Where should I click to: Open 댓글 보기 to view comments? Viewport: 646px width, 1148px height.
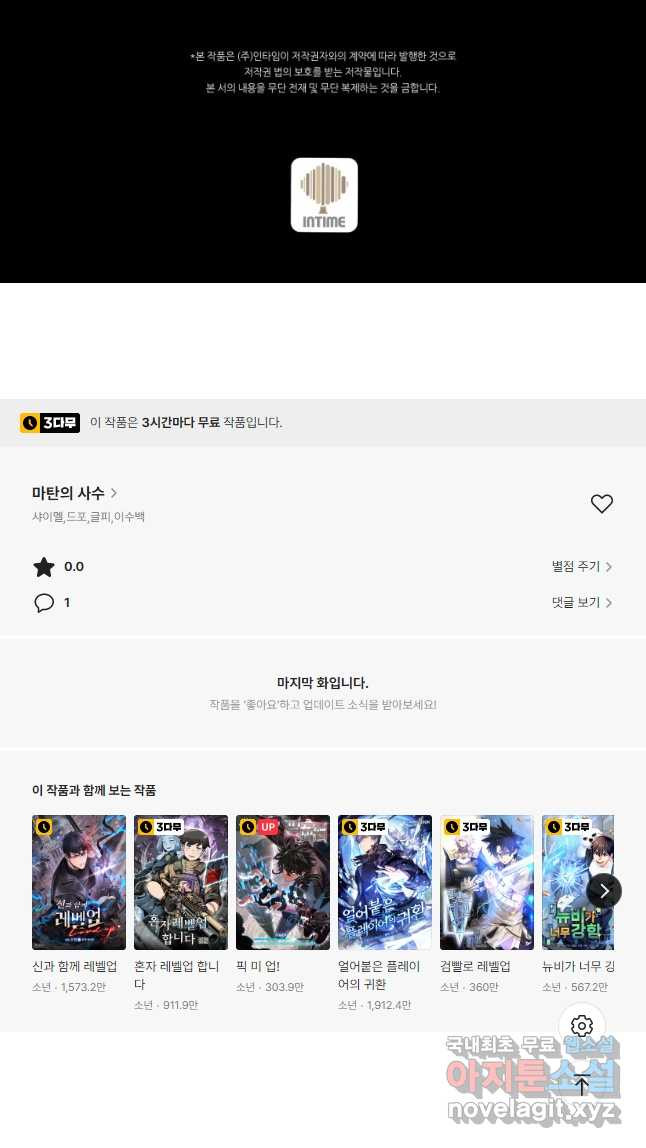(x=581, y=603)
